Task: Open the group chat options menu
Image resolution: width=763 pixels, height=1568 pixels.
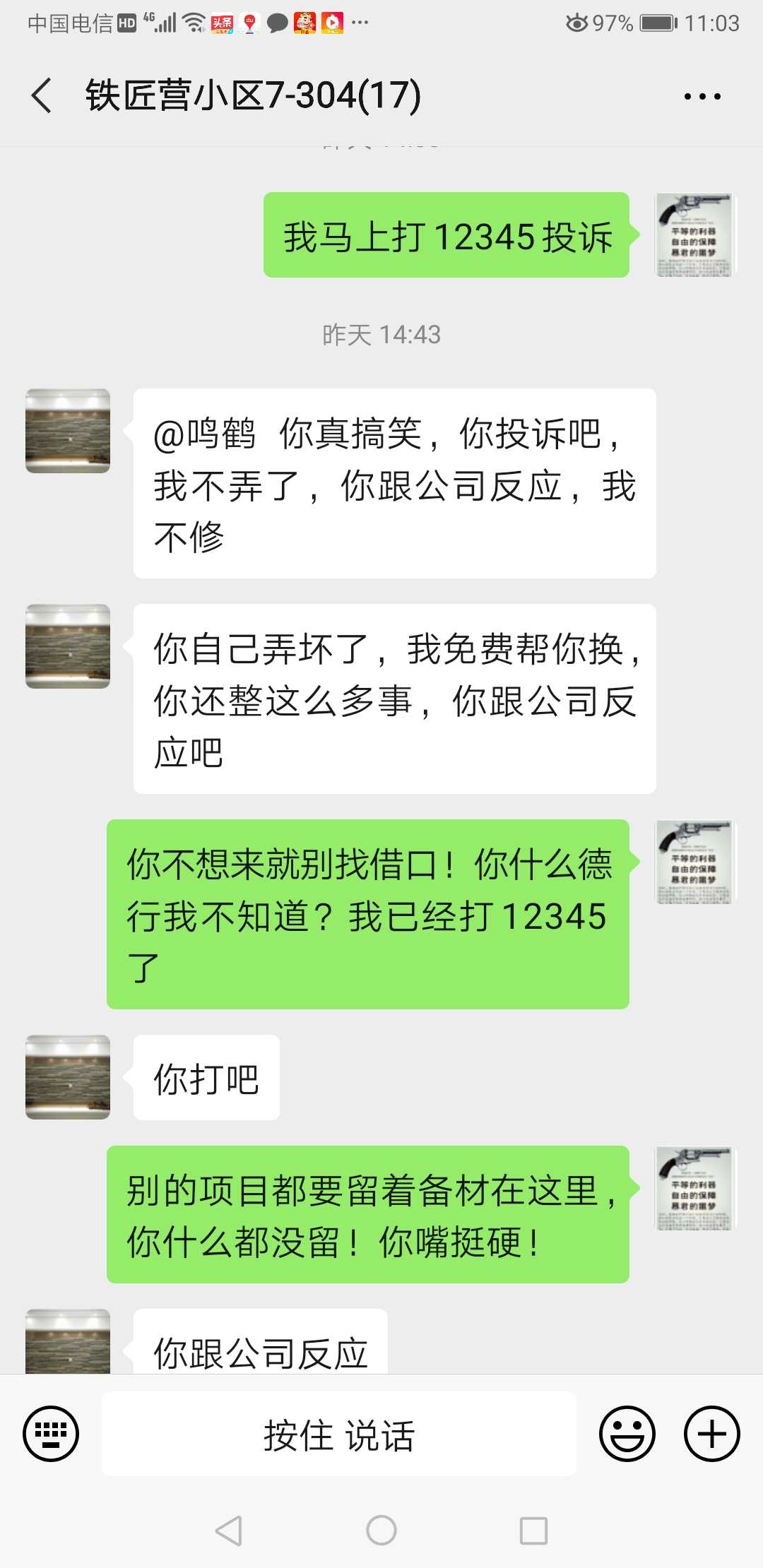Action: click(x=702, y=96)
